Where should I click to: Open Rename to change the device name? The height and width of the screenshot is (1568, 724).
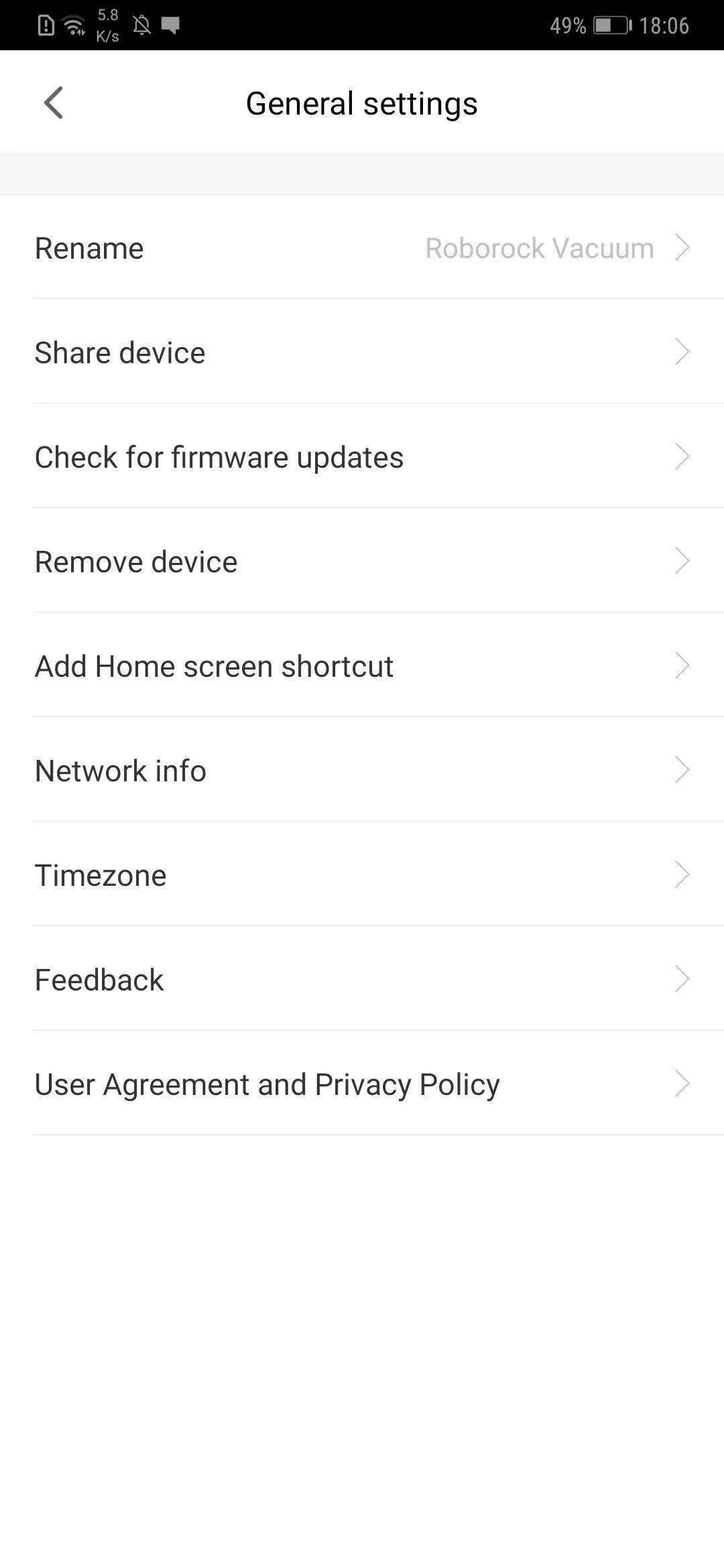[362, 247]
